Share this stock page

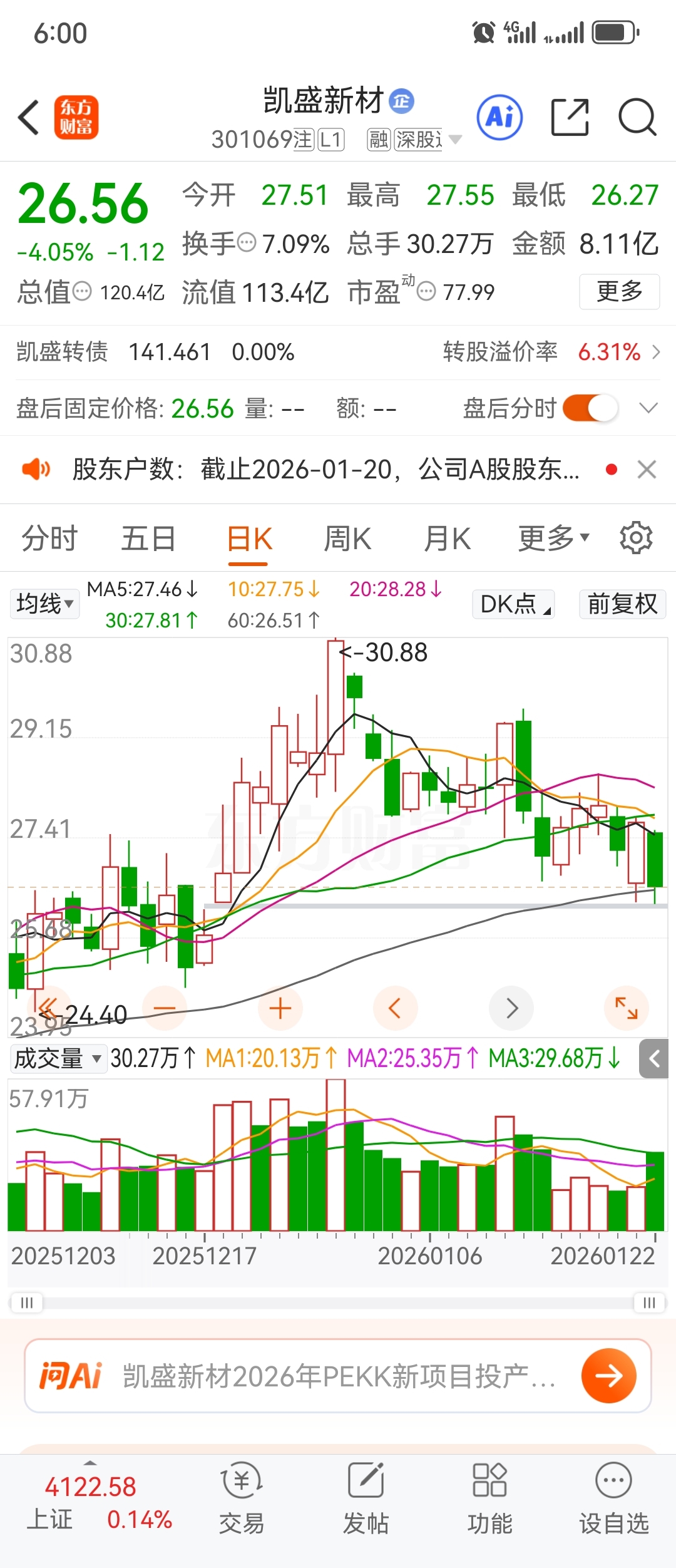tap(570, 117)
